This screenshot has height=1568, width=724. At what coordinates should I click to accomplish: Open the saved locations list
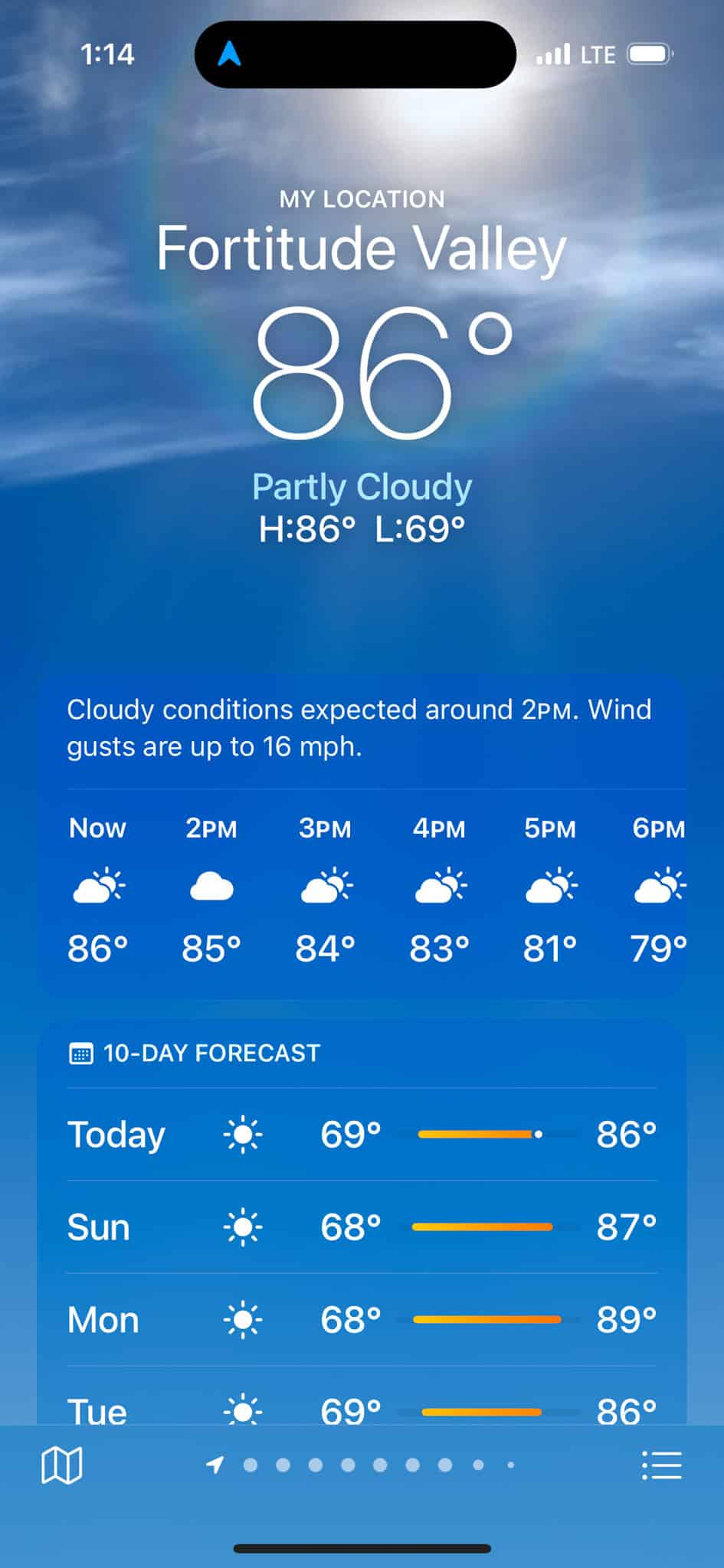coord(661,1465)
